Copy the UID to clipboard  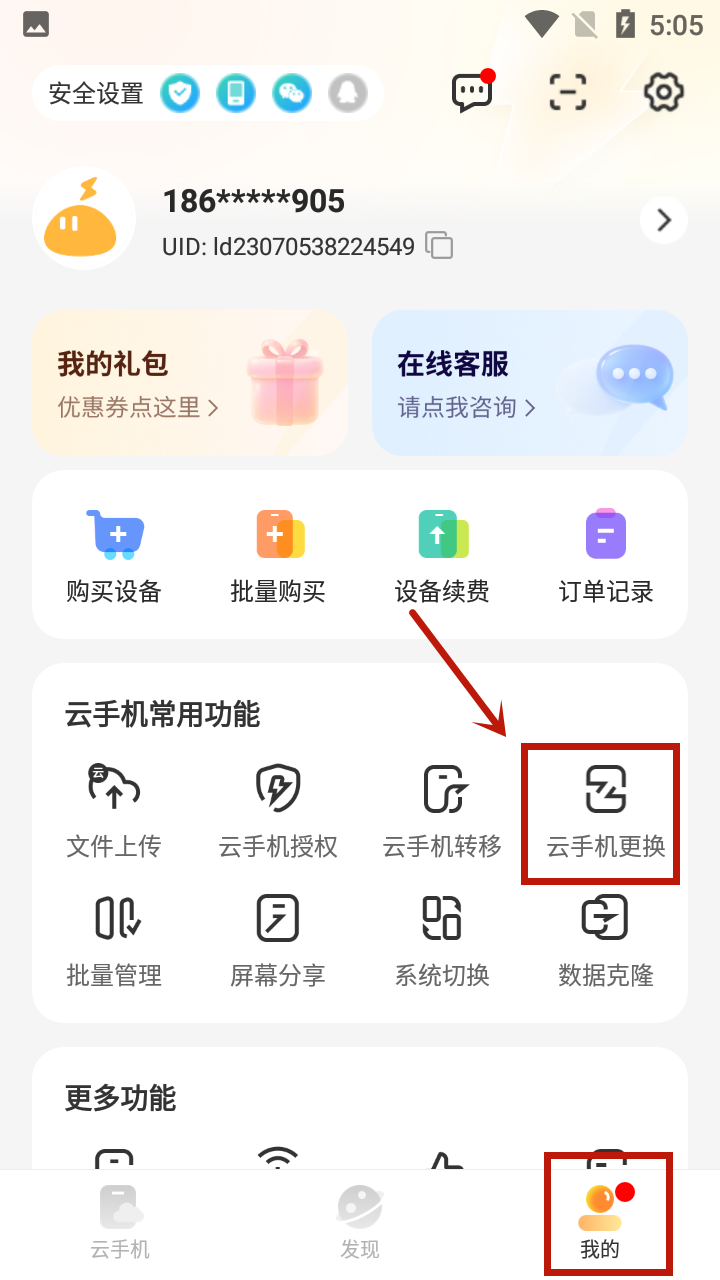click(439, 246)
